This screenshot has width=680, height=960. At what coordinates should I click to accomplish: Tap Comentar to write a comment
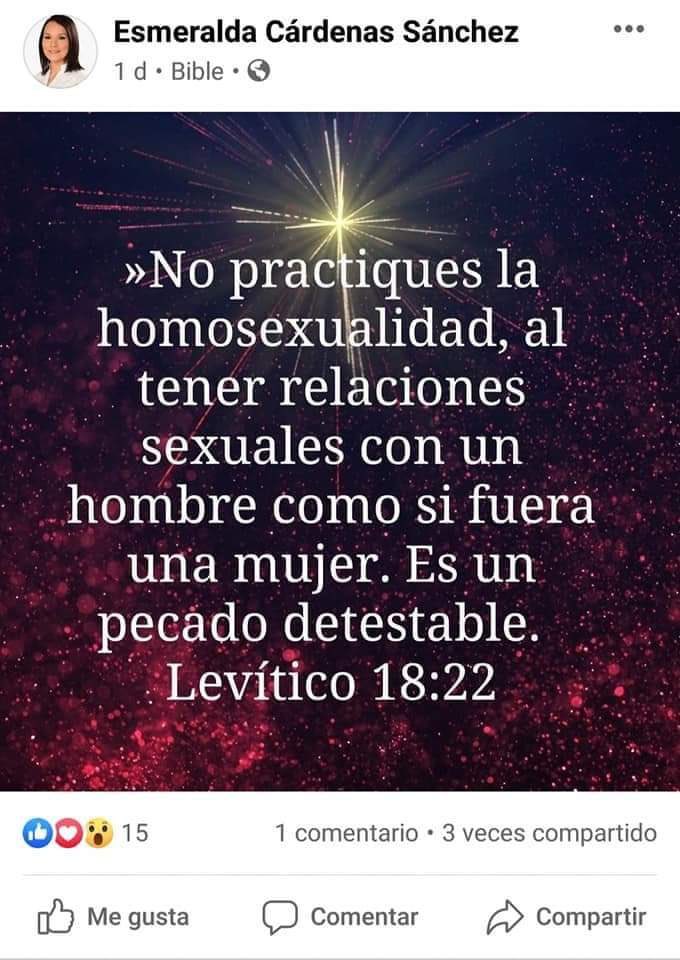(341, 916)
